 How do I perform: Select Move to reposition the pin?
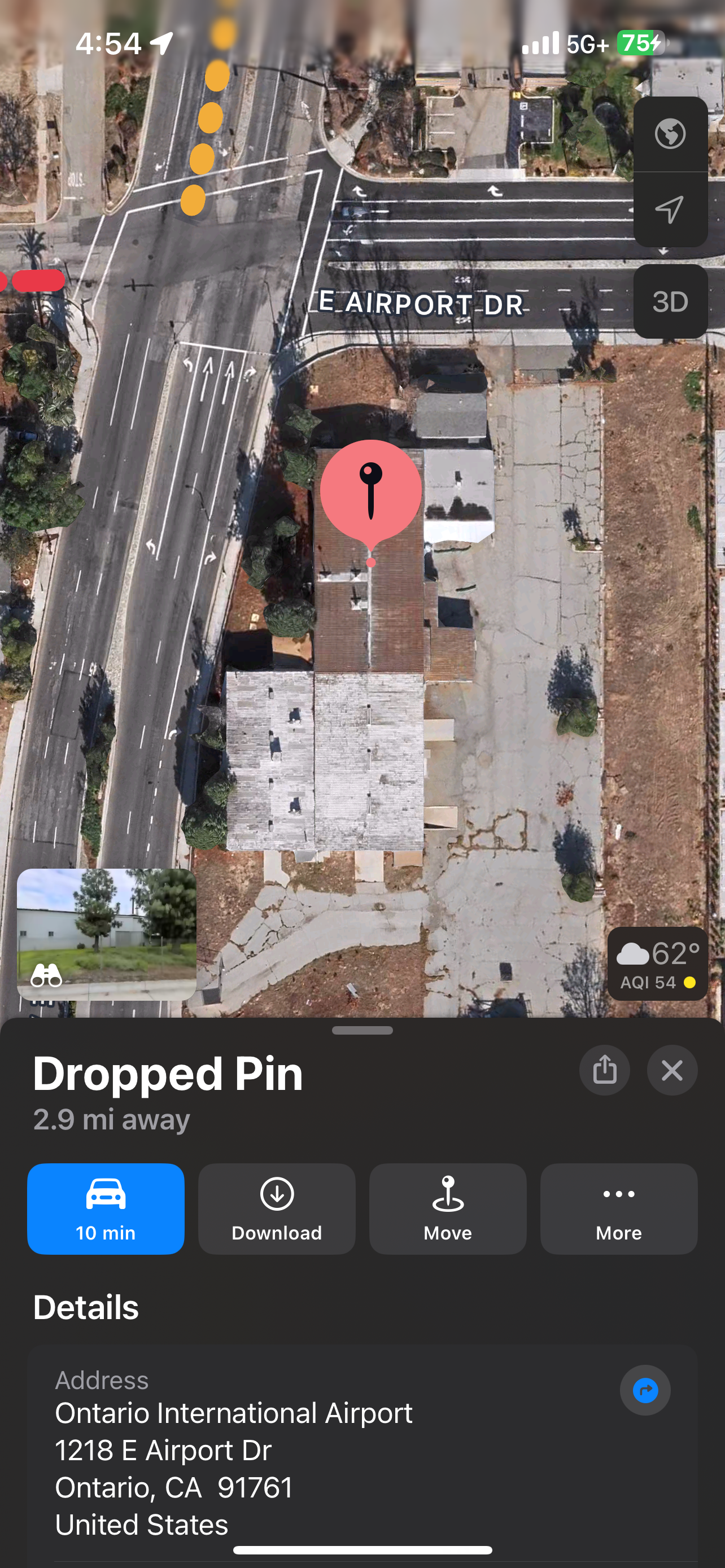pyautogui.click(x=448, y=1209)
